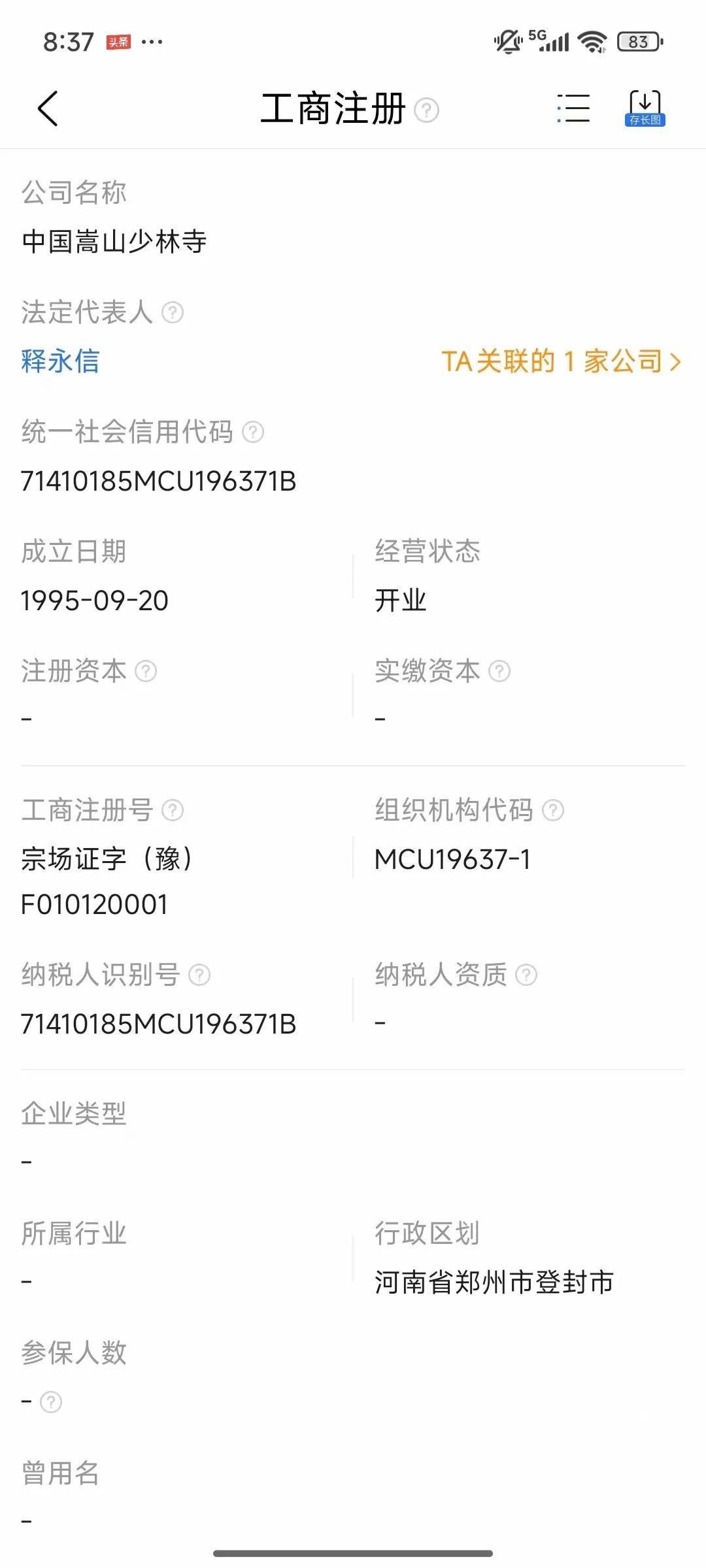Screen dimensions: 706x1568
Task: Go back using the arrow
Action: tap(48, 108)
